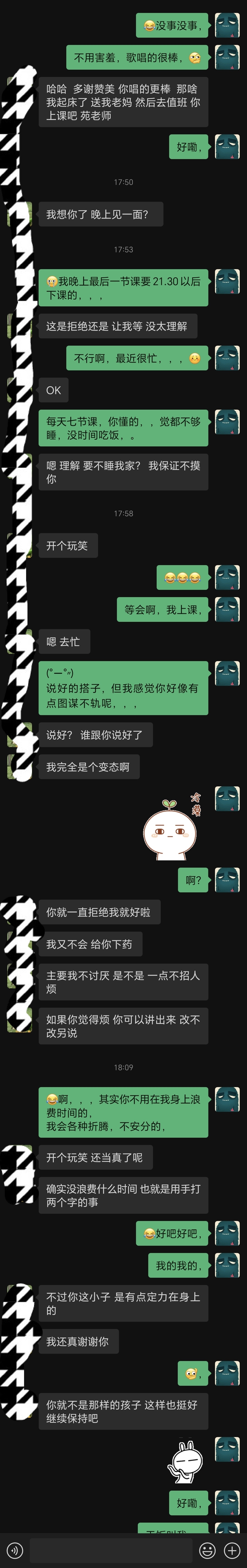The width and height of the screenshot is (247, 1568).
Task: Open the plus attachment menu
Action: click(232, 1550)
